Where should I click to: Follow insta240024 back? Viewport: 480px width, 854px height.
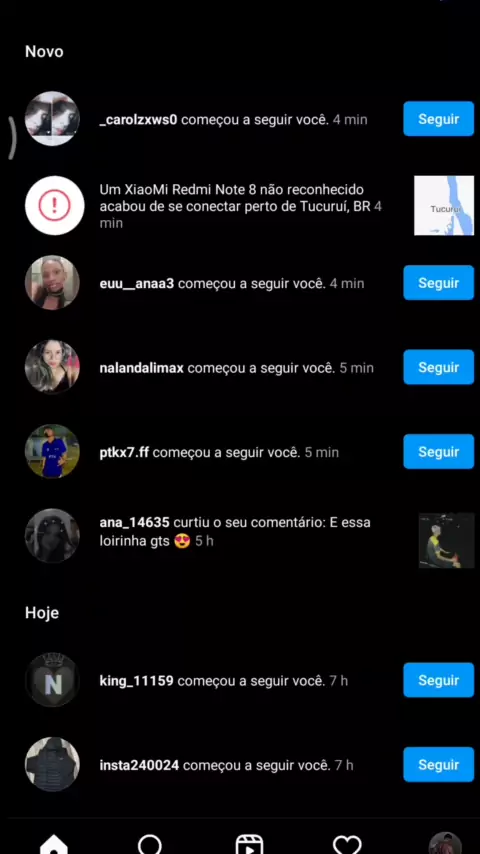click(x=438, y=765)
